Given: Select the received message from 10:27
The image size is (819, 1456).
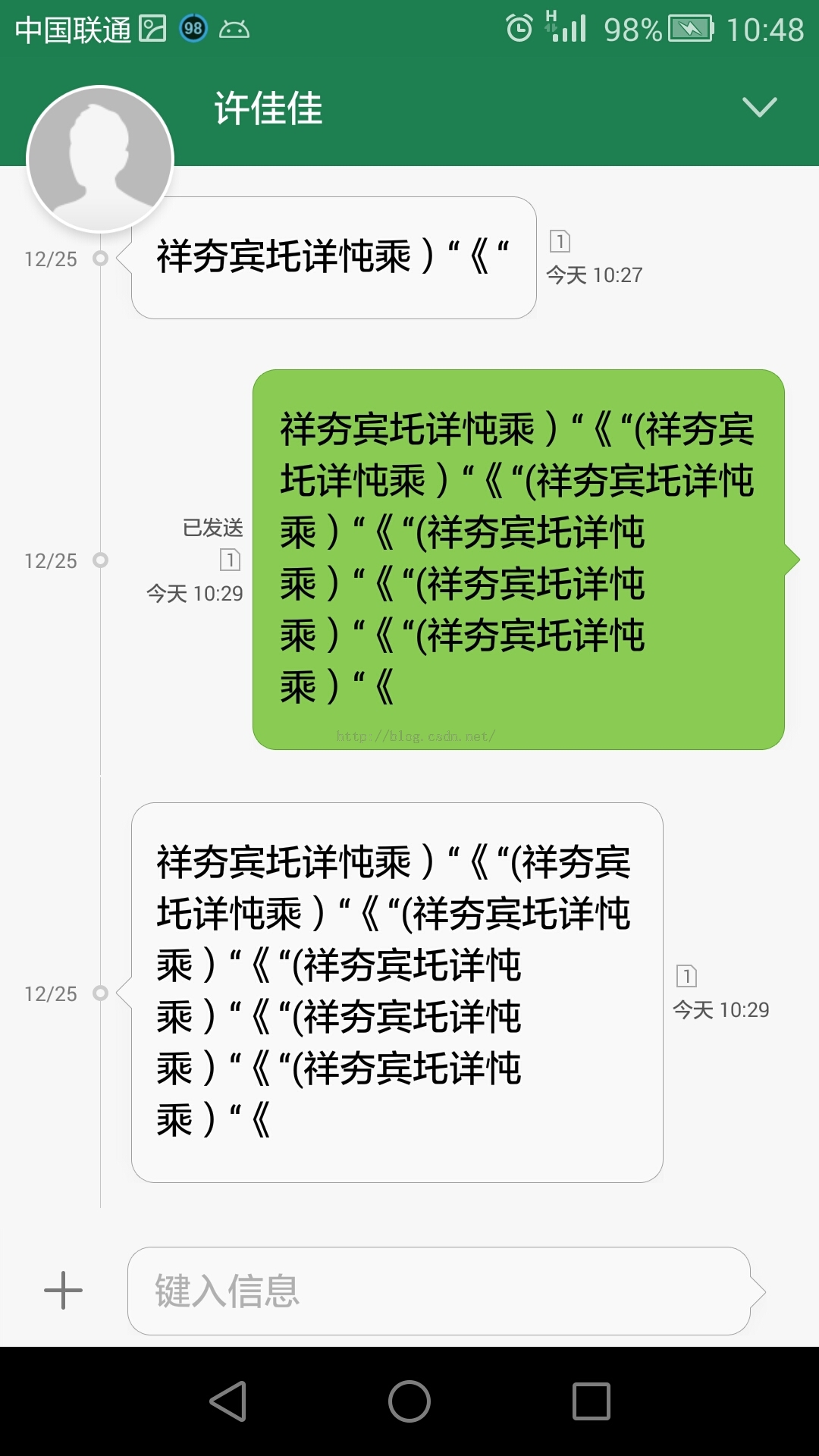Looking at the screenshot, I should [334, 258].
